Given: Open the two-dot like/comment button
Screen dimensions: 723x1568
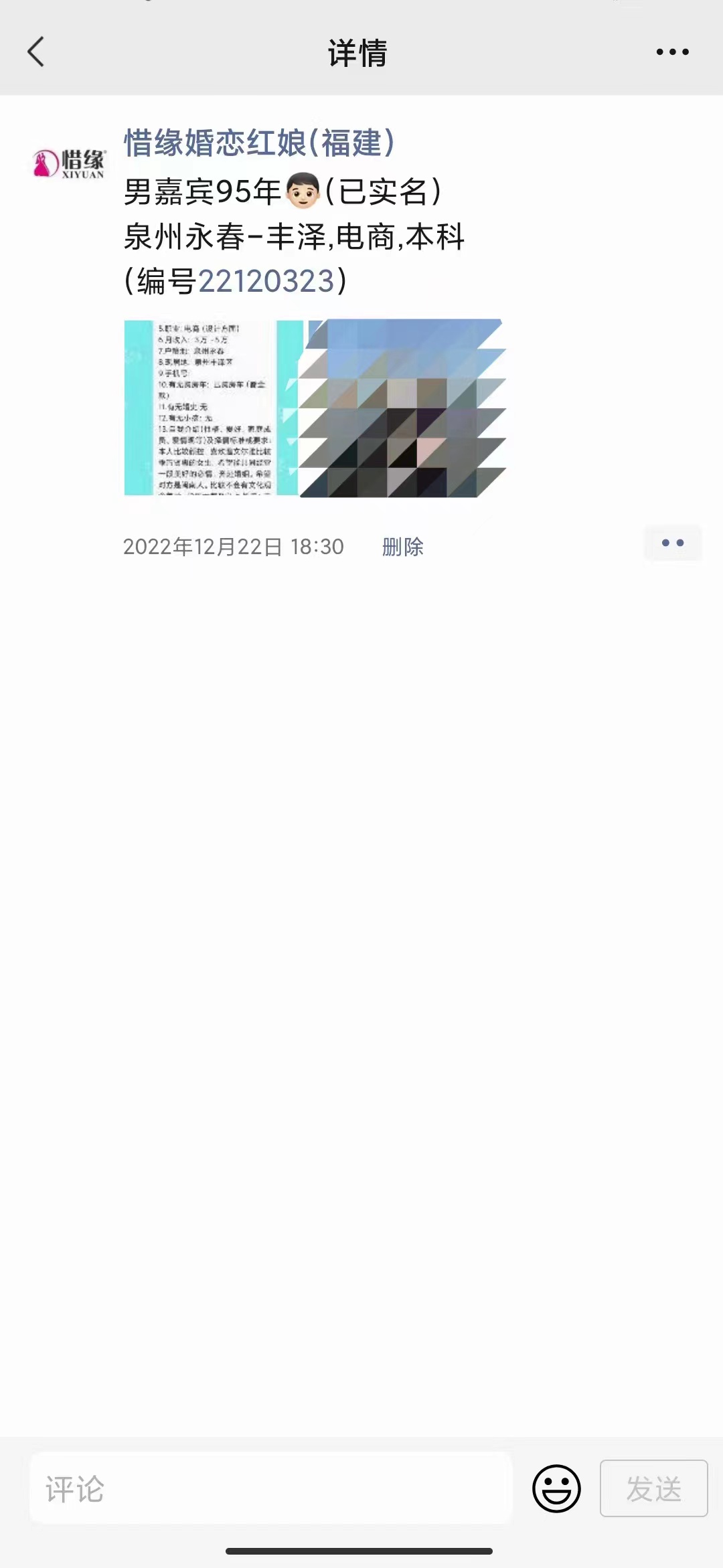Looking at the screenshot, I should point(672,543).
